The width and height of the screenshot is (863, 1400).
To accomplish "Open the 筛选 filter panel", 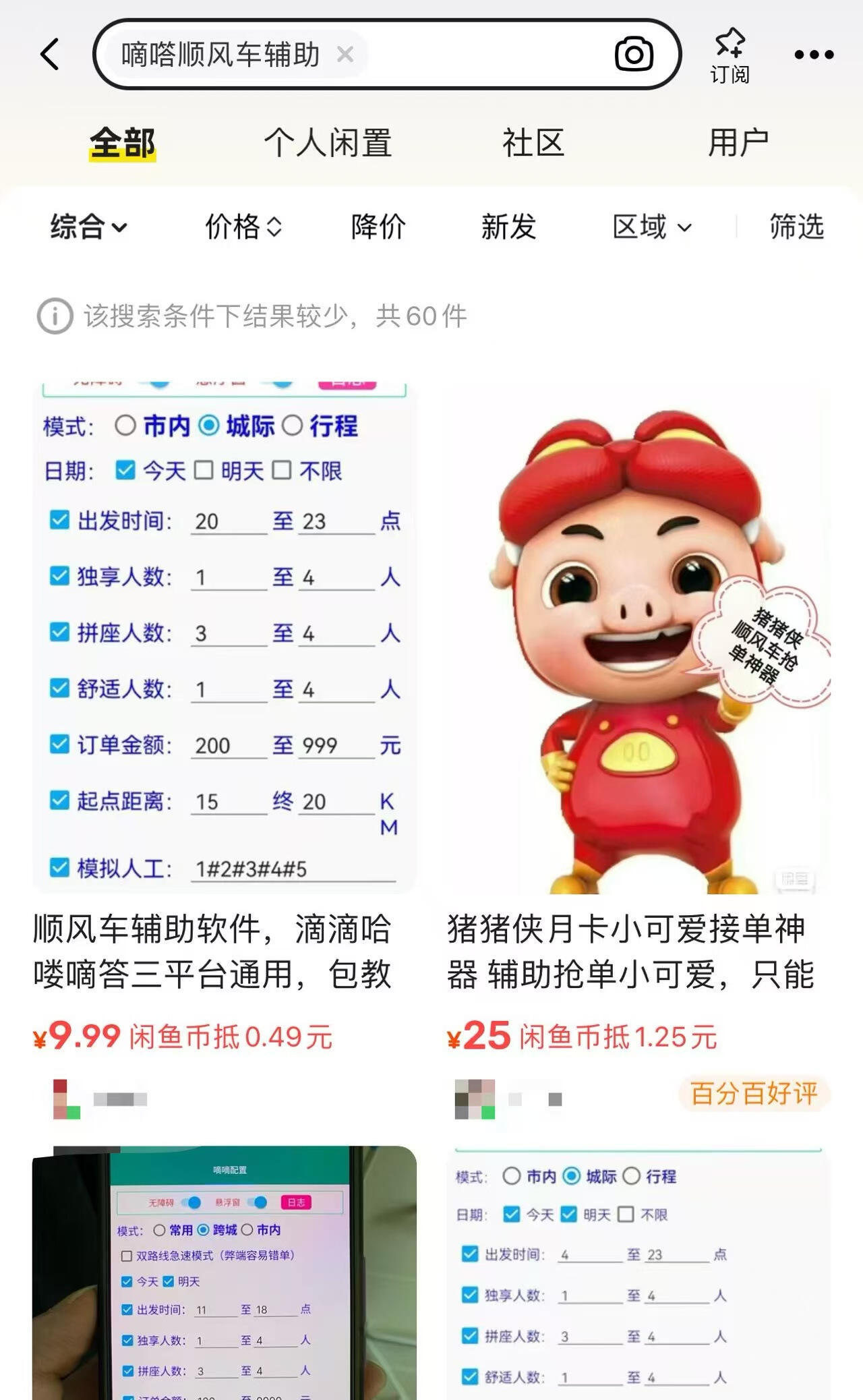I will pos(797,227).
